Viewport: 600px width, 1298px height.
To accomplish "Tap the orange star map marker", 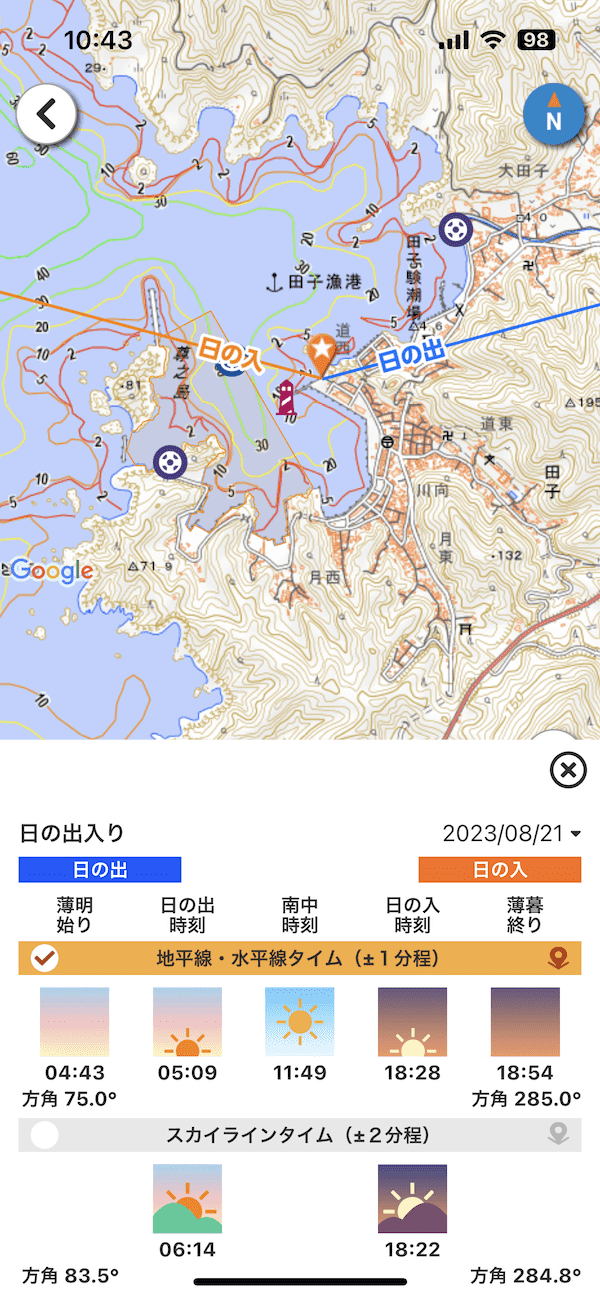I will 322,351.
